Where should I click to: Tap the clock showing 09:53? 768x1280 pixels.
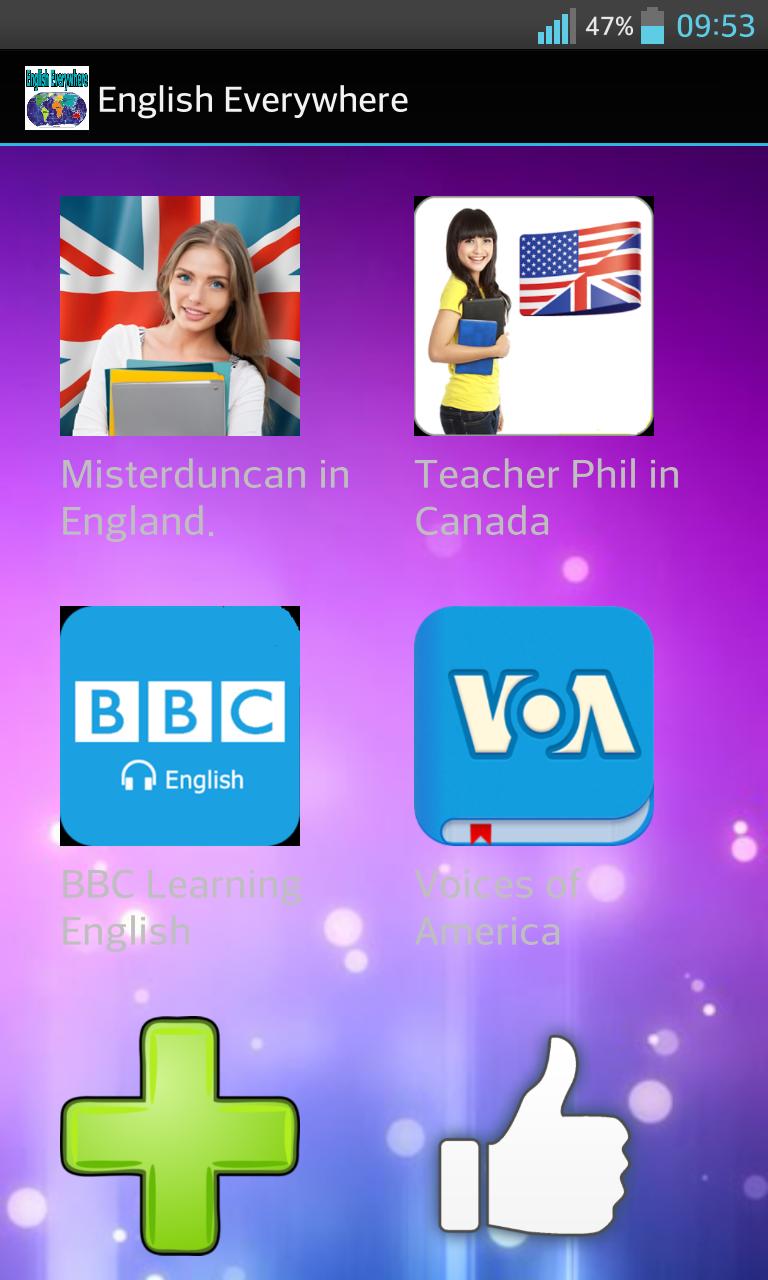tap(716, 27)
